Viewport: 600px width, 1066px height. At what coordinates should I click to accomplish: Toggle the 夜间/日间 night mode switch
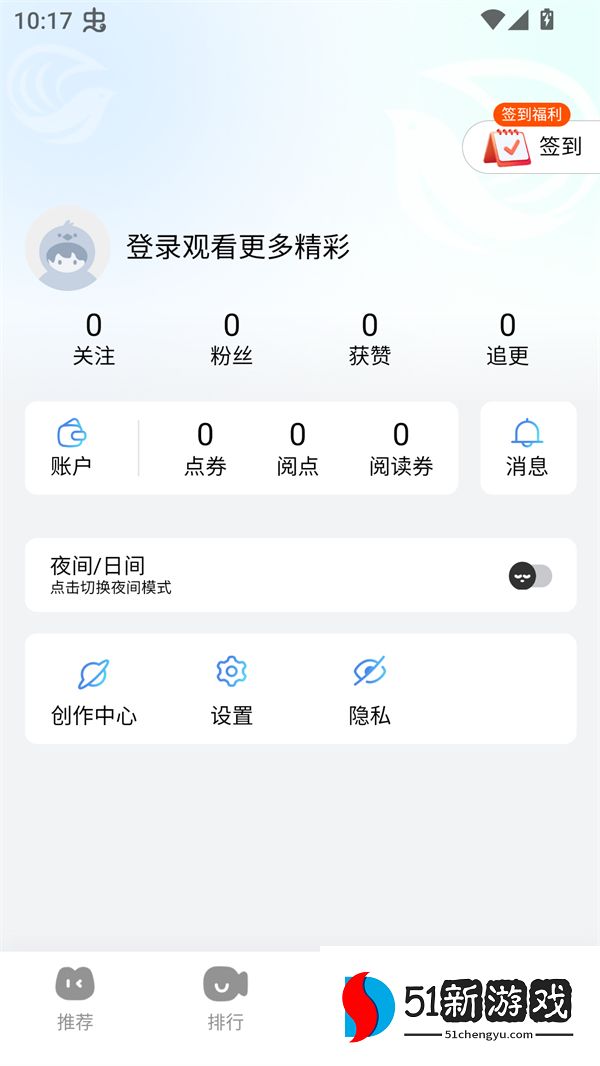coord(530,576)
